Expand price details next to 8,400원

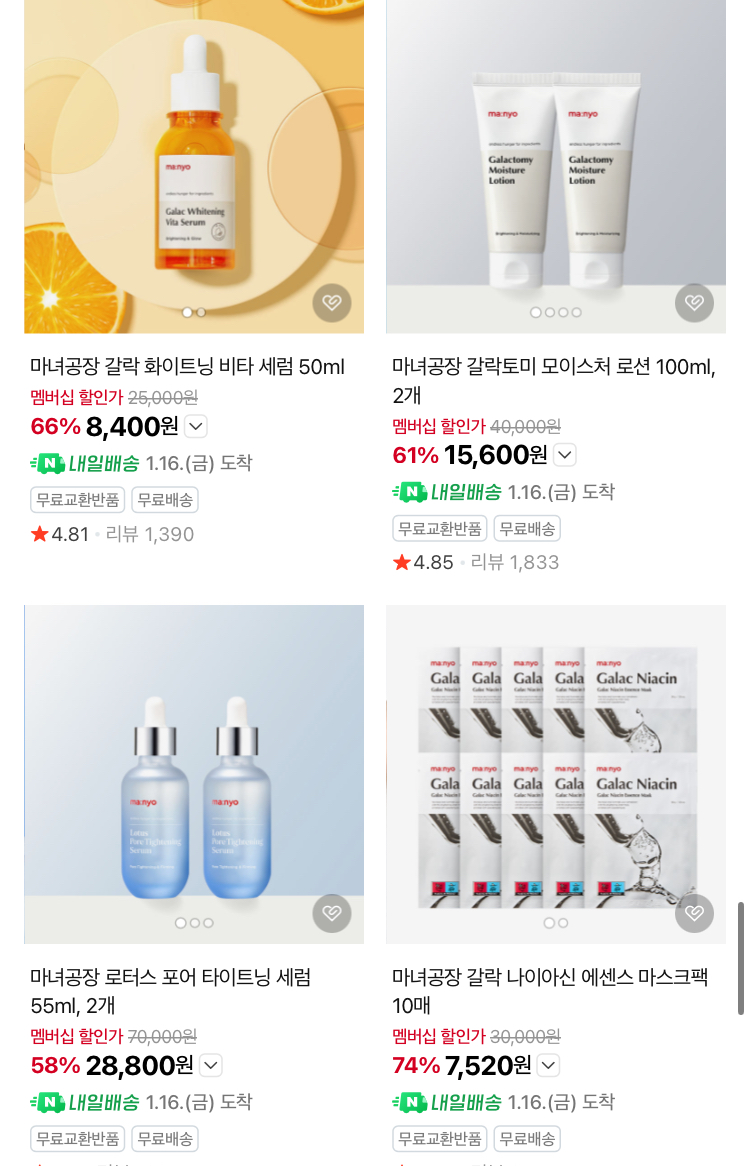pyautogui.click(x=196, y=427)
